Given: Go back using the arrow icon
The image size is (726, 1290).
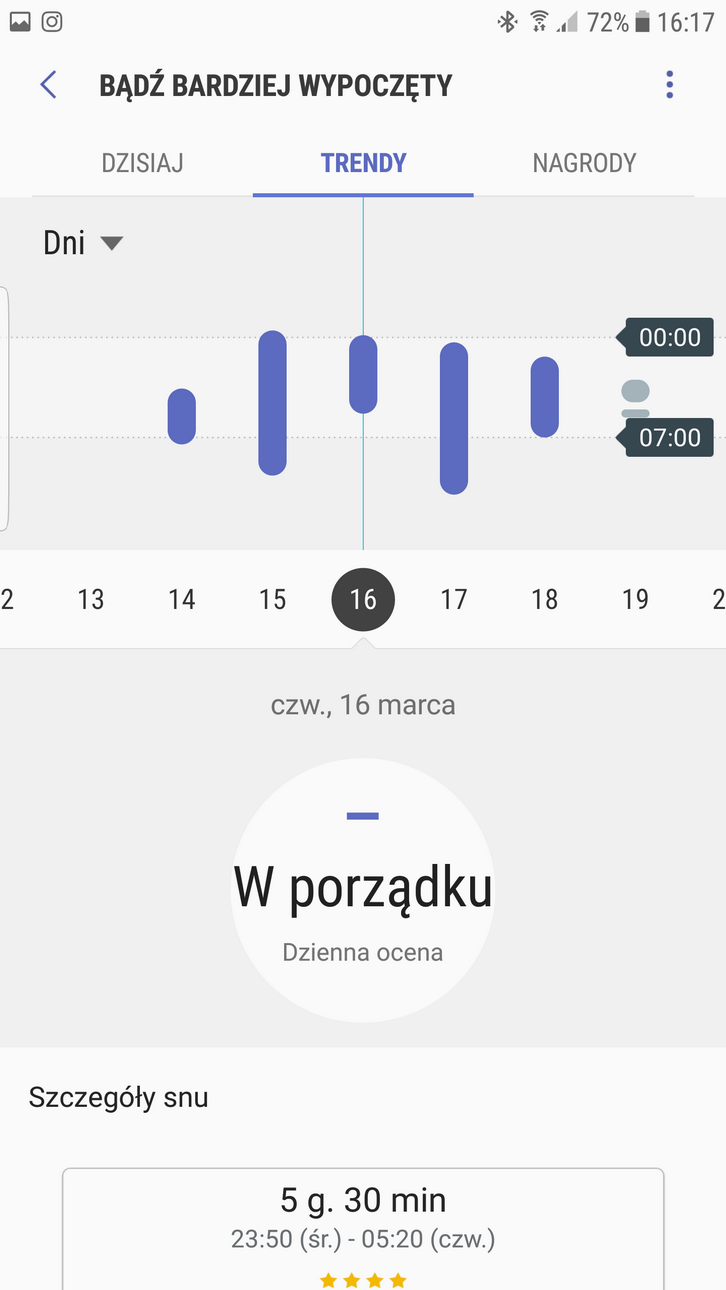Looking at the screenshot, I should click(48, 85).
